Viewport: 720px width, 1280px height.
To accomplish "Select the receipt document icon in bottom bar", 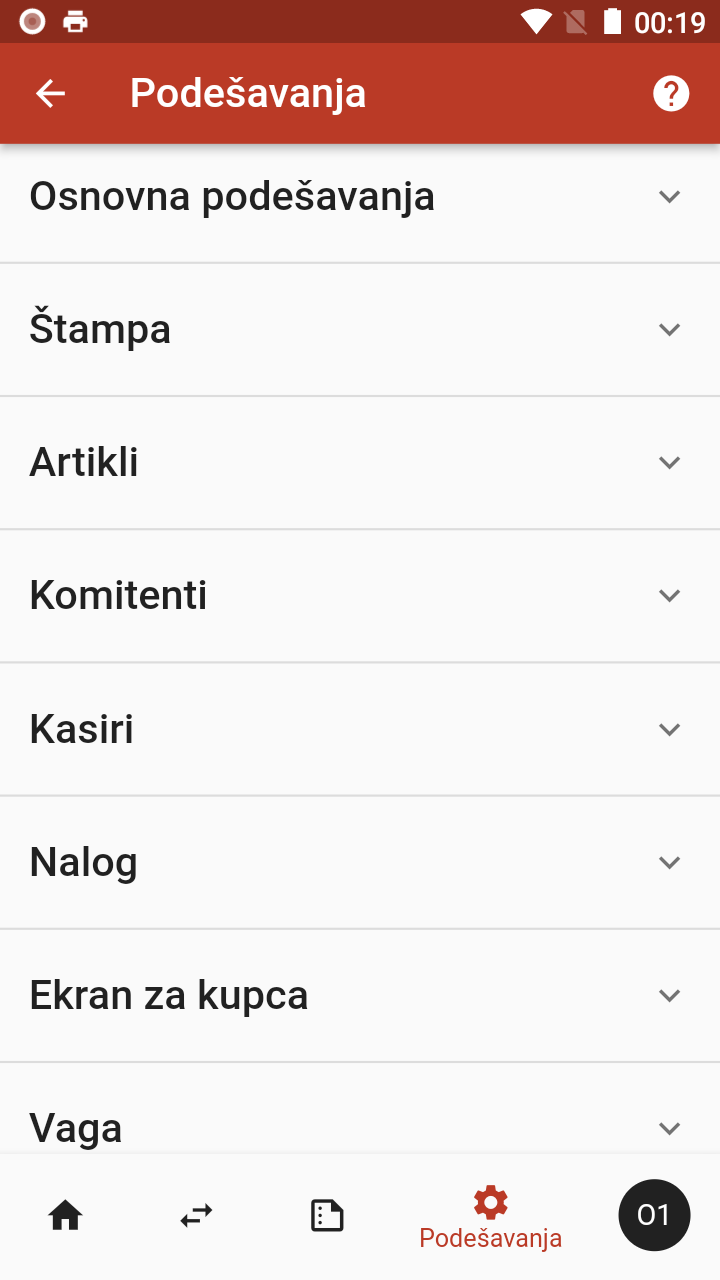I will [x=327, y=1214].
